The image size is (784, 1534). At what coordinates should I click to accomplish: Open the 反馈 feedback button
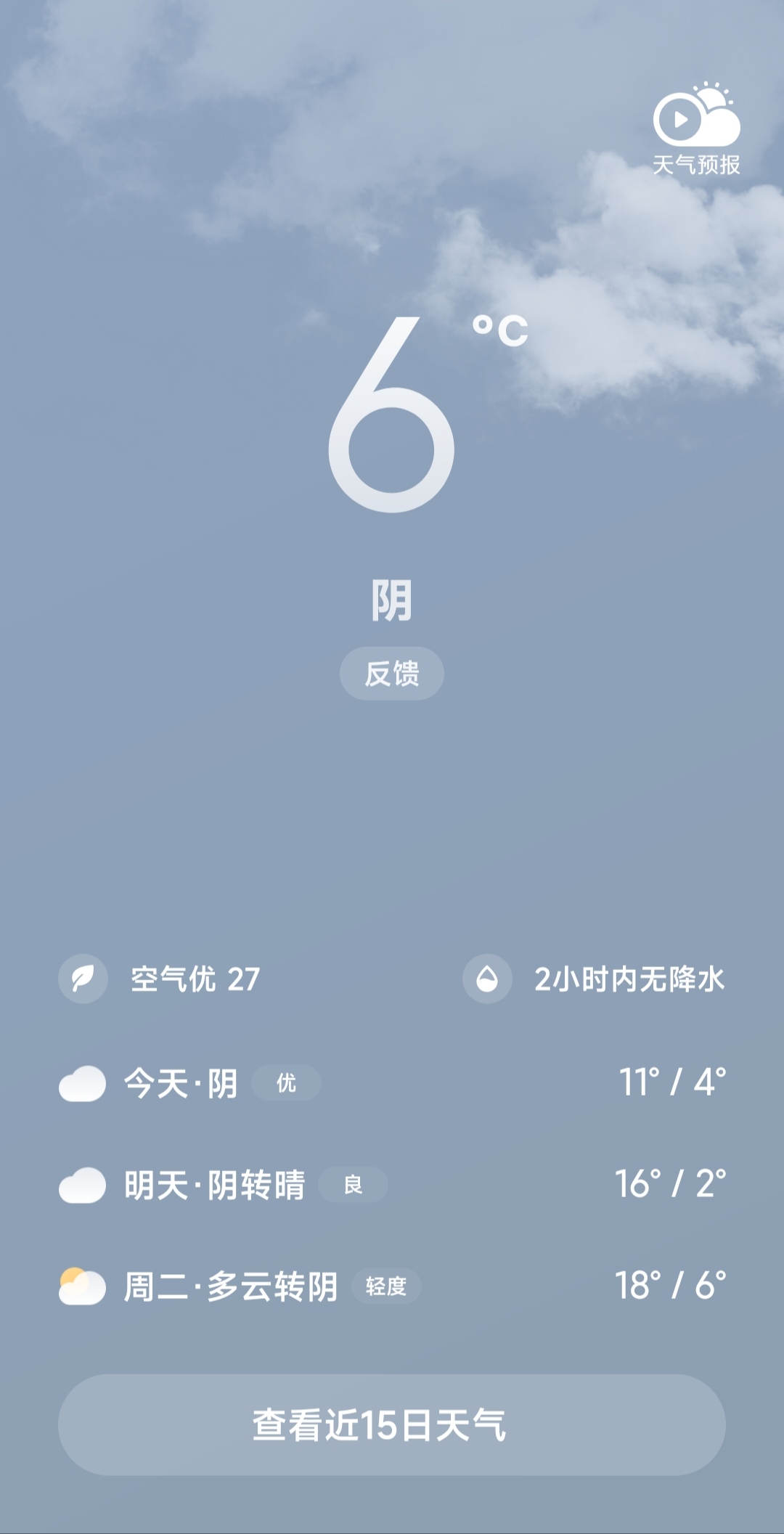point(392,674)
